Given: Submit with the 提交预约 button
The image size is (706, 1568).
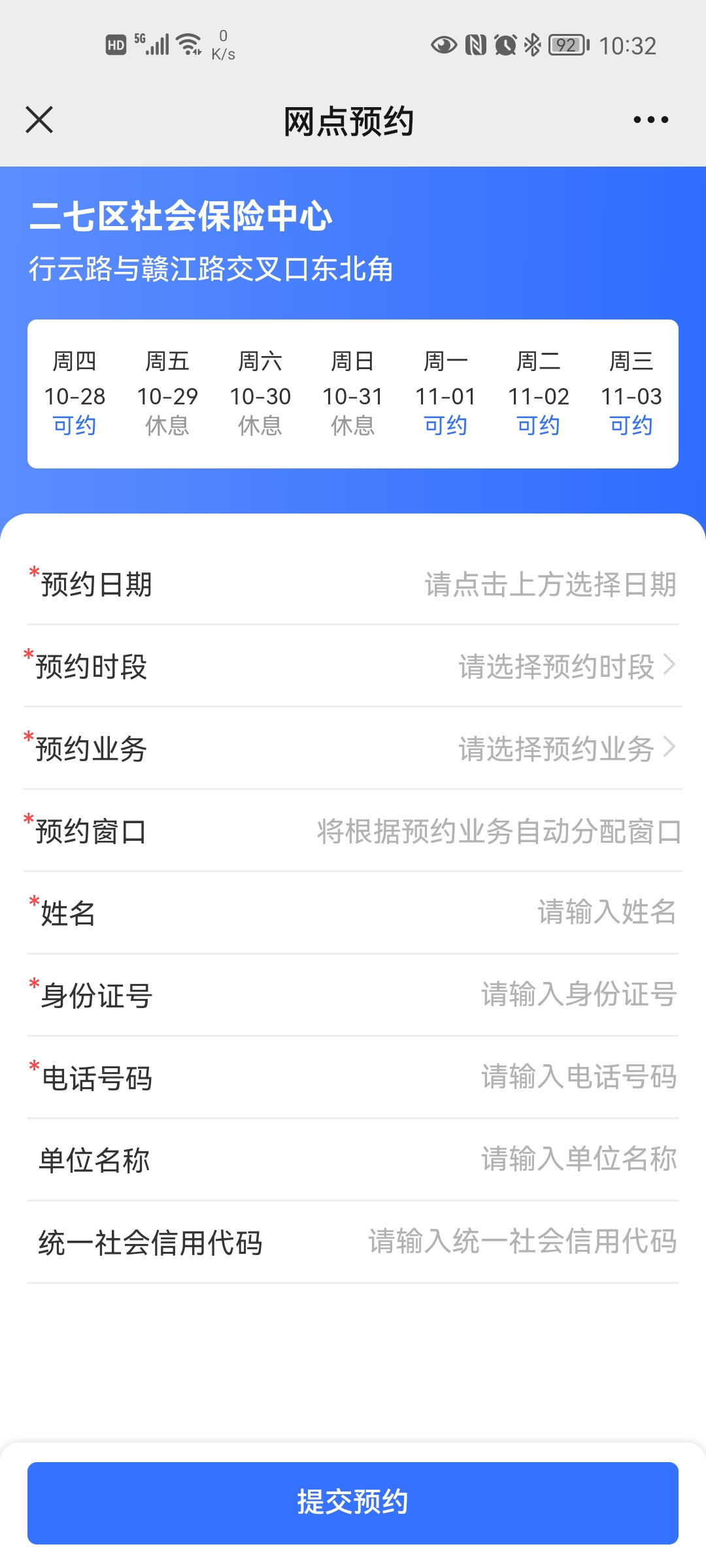Looking at the screenshot, I should coord(353,1503).
